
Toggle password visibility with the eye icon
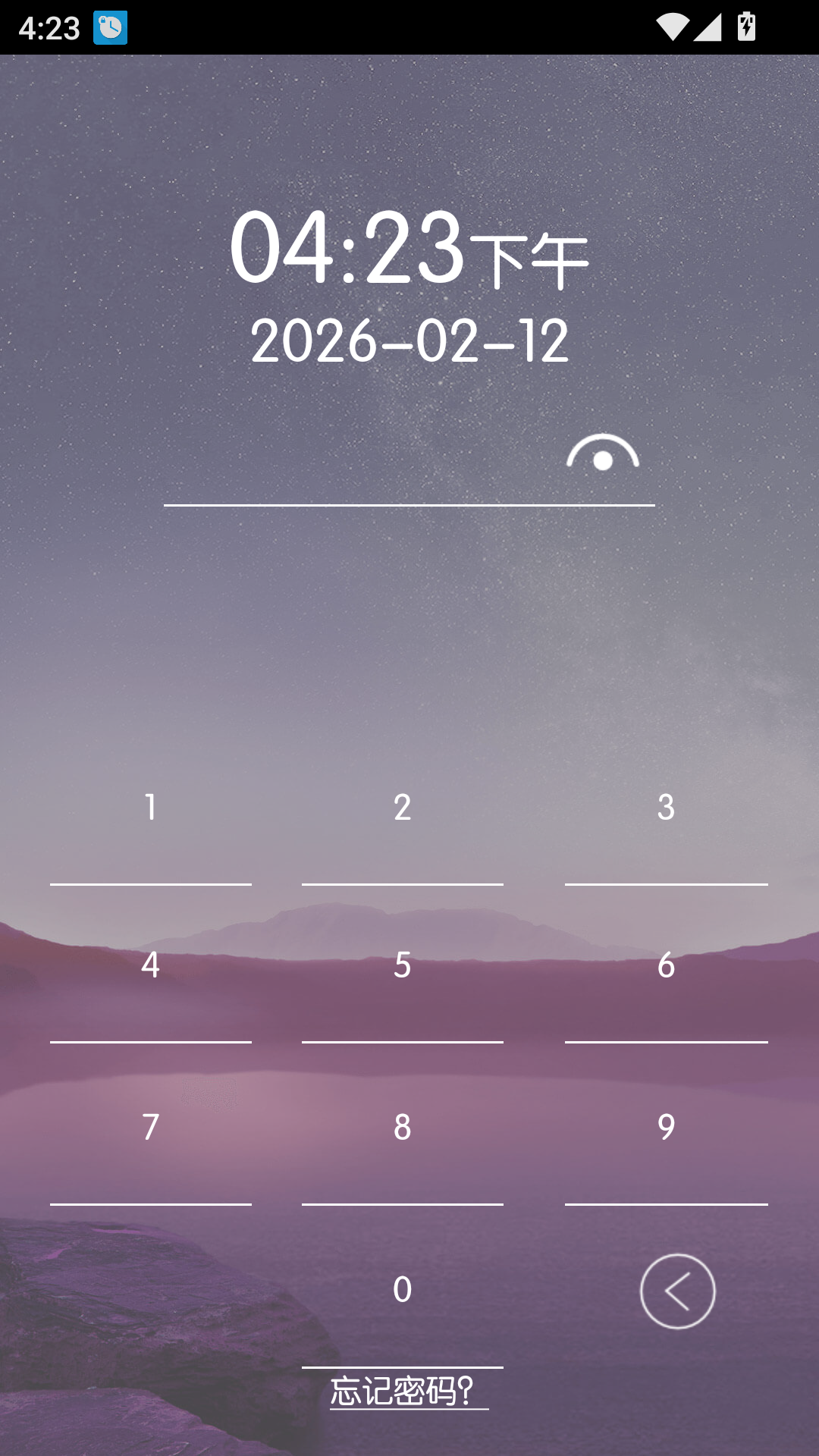click(x=603, y=457)
